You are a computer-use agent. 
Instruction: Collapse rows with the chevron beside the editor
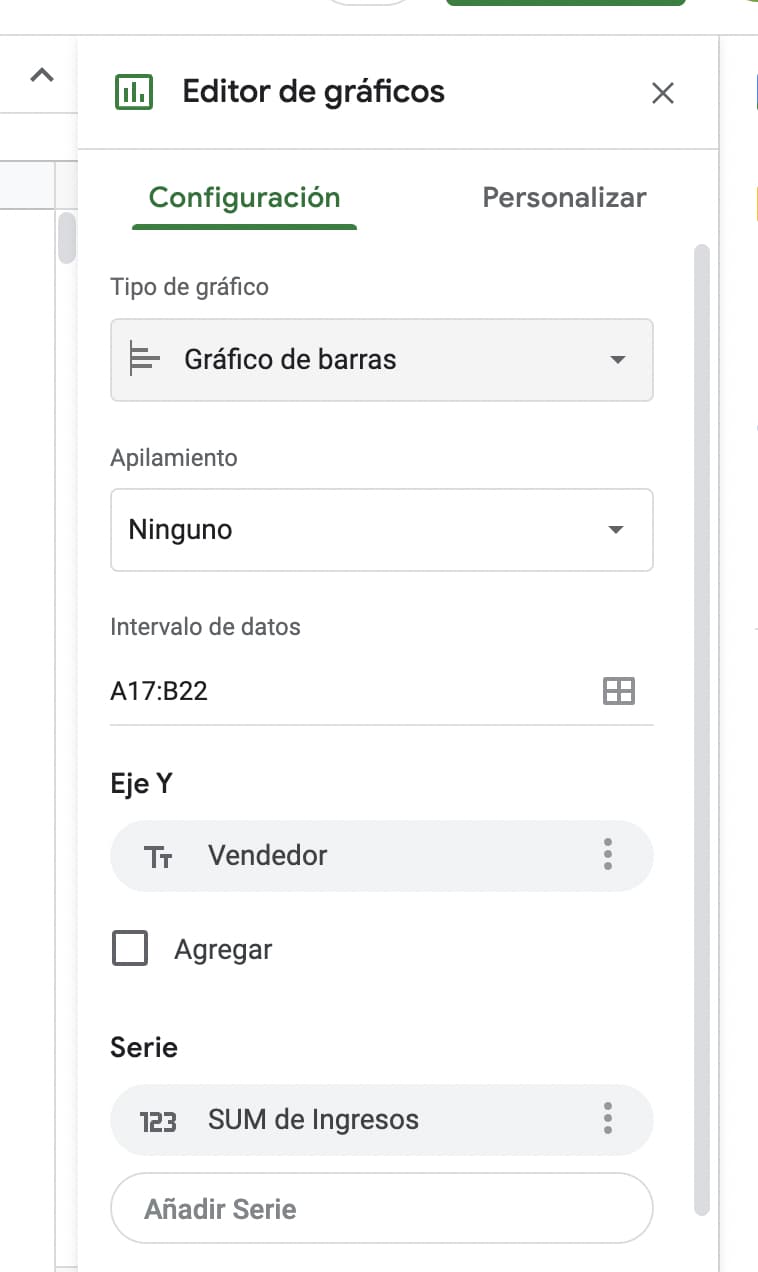click(x=41, y=74)
